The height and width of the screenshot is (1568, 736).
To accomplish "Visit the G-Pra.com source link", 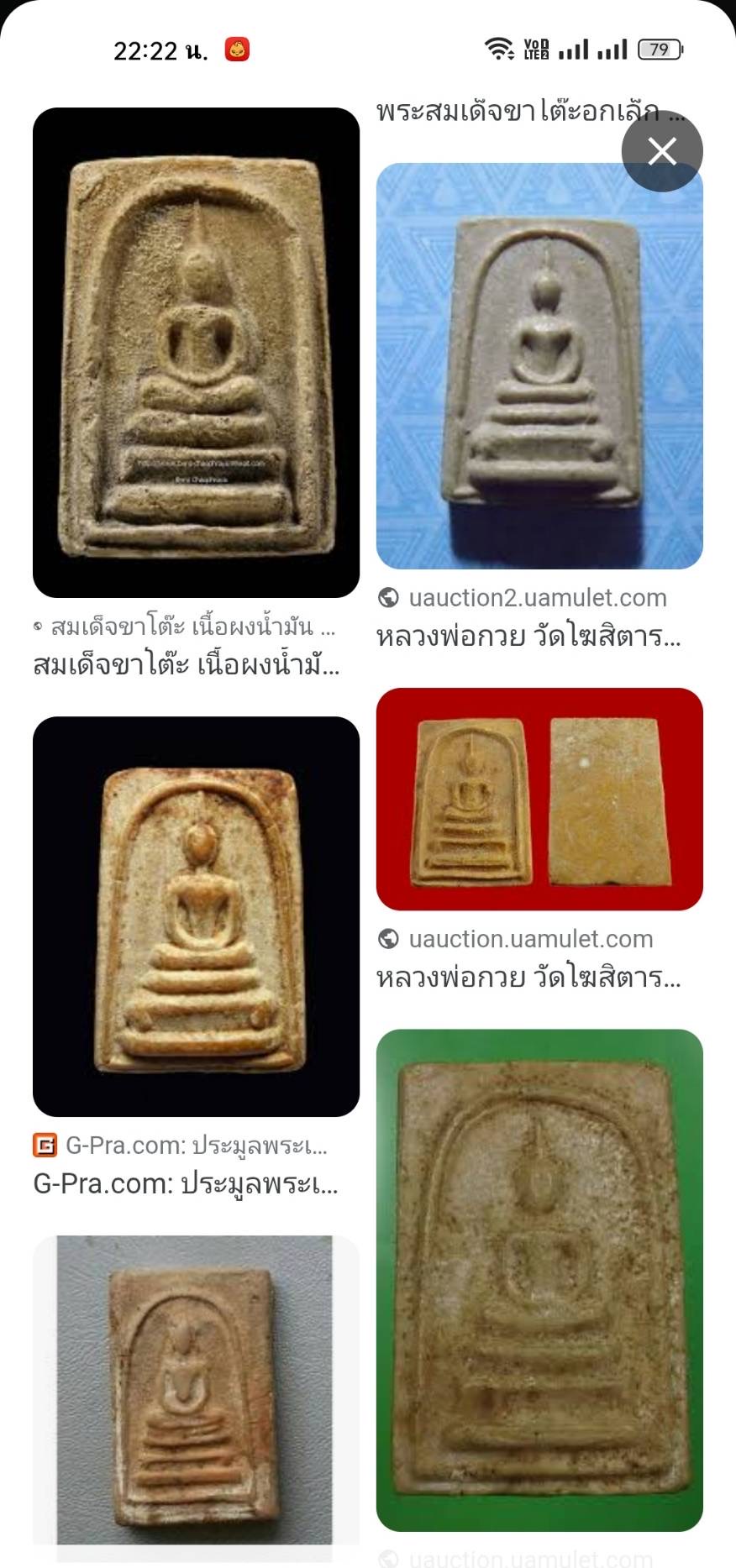I will pyautogui.click(x=196, y=1145).
